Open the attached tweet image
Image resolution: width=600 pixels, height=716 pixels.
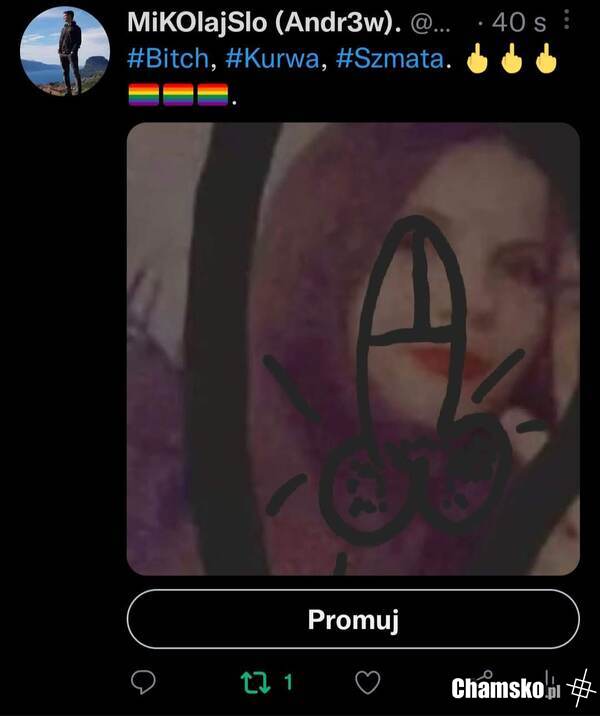pos(353,348)
